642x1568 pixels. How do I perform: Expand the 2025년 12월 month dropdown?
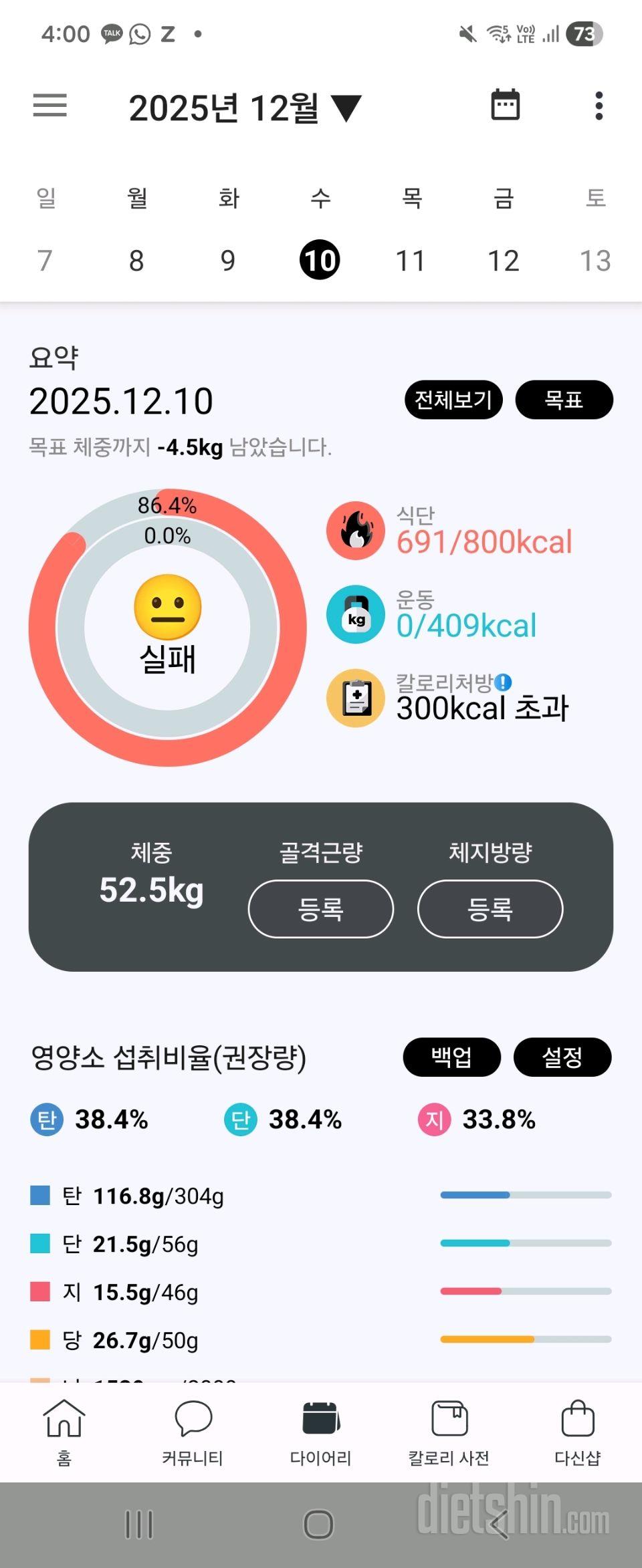pyautogui.click(x=245, y=108)
